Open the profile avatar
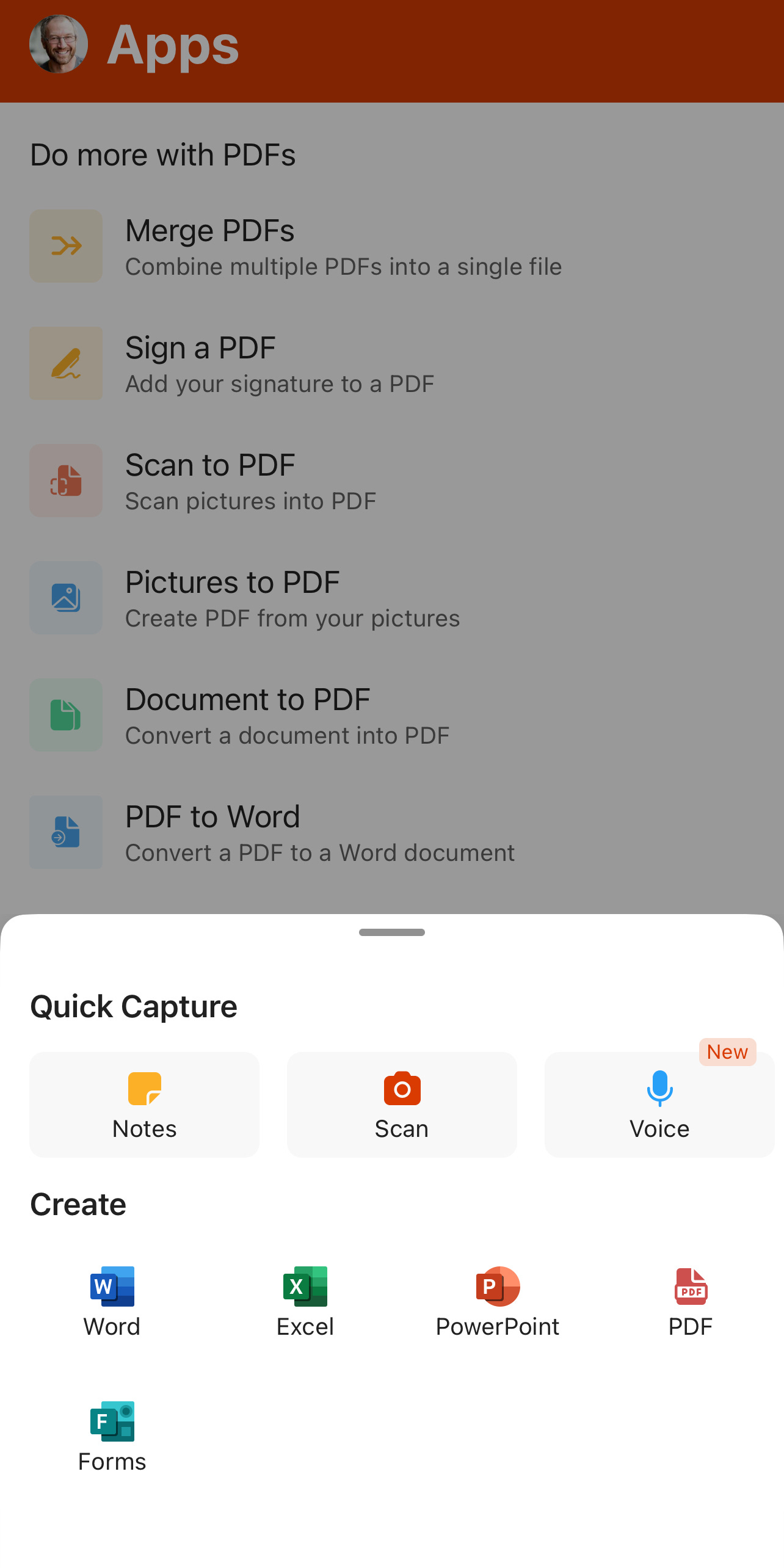 pos(59,44)
